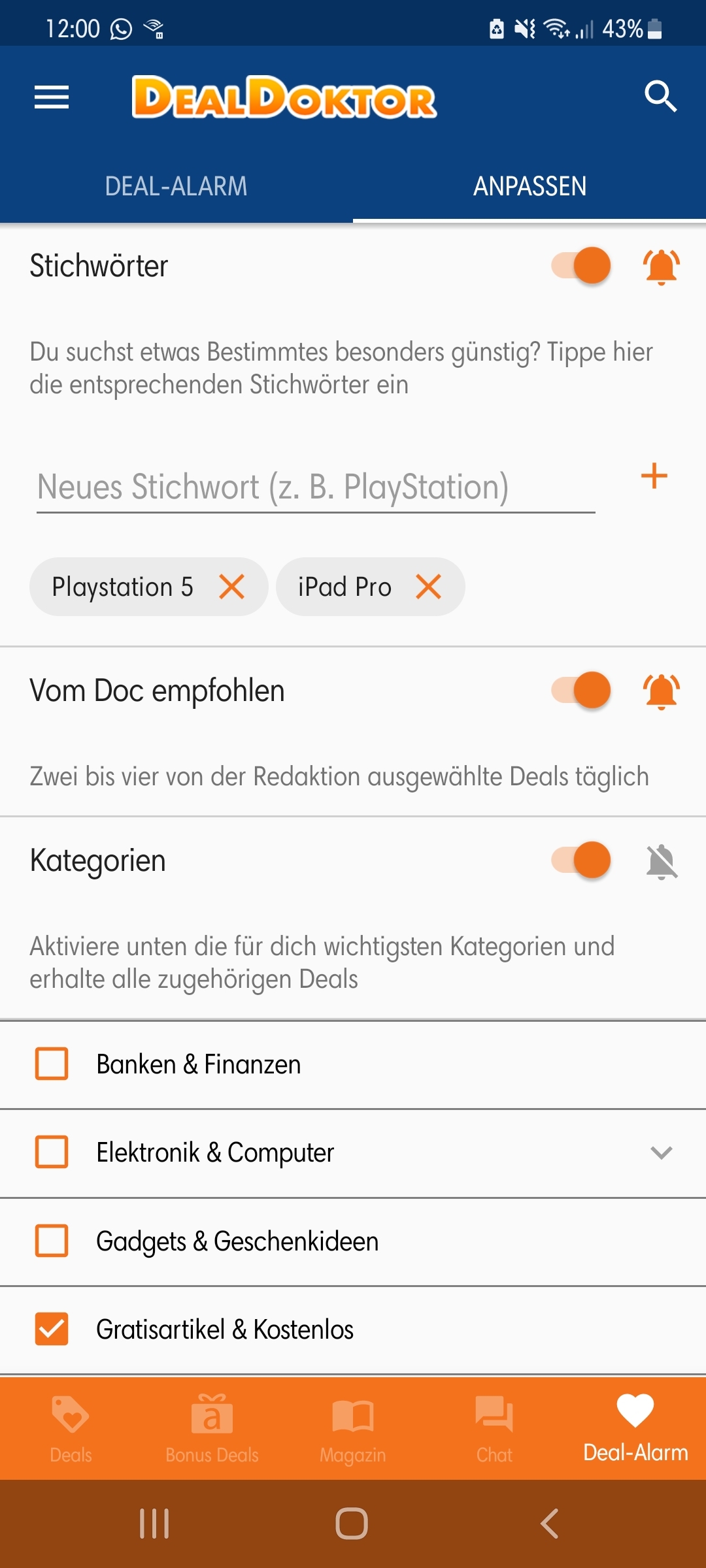The image size is (706, 1568).
Task: Open the Chat tab
Action: [x=494, y=1429]
